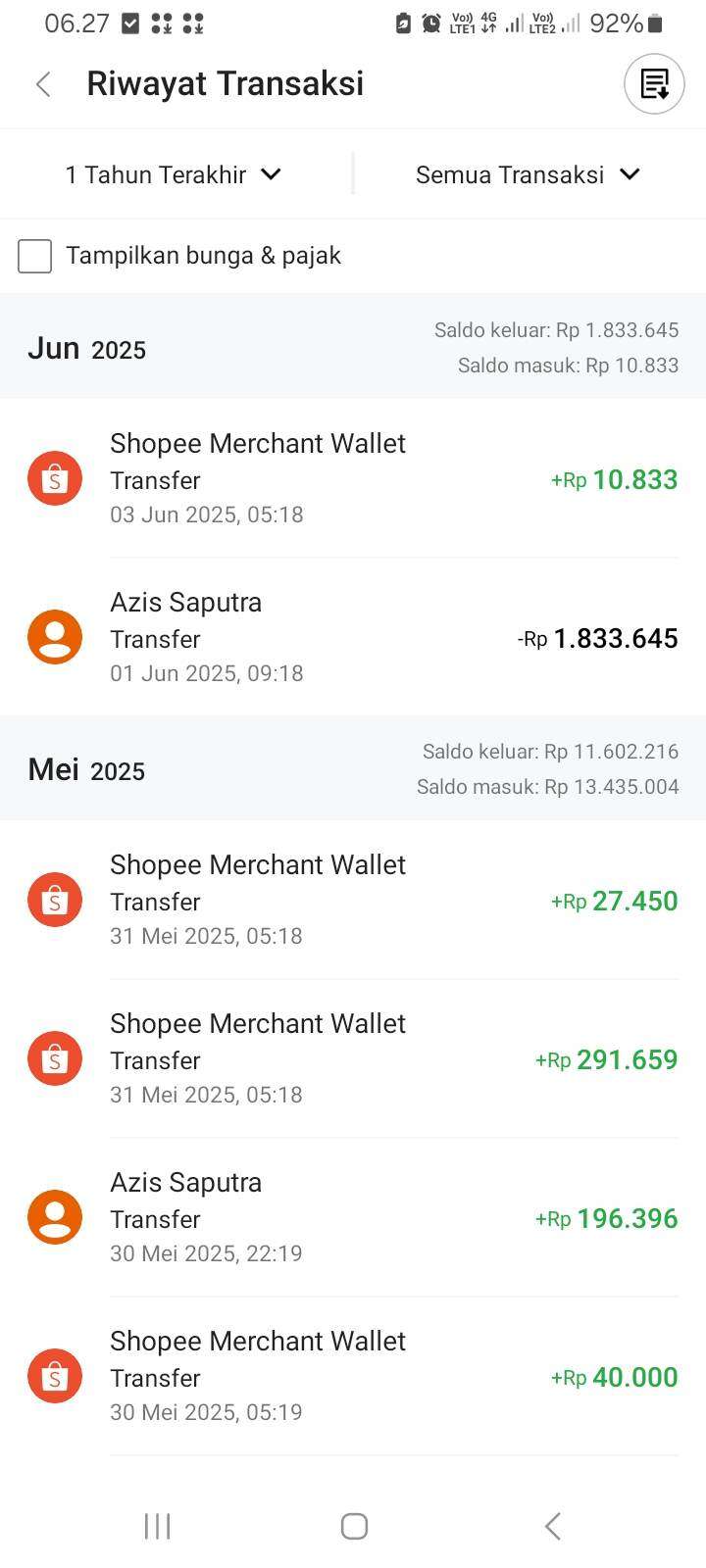View the Shopee transfer of Rp 27.450
706x1568 pixels.
(x=353, y=900)
